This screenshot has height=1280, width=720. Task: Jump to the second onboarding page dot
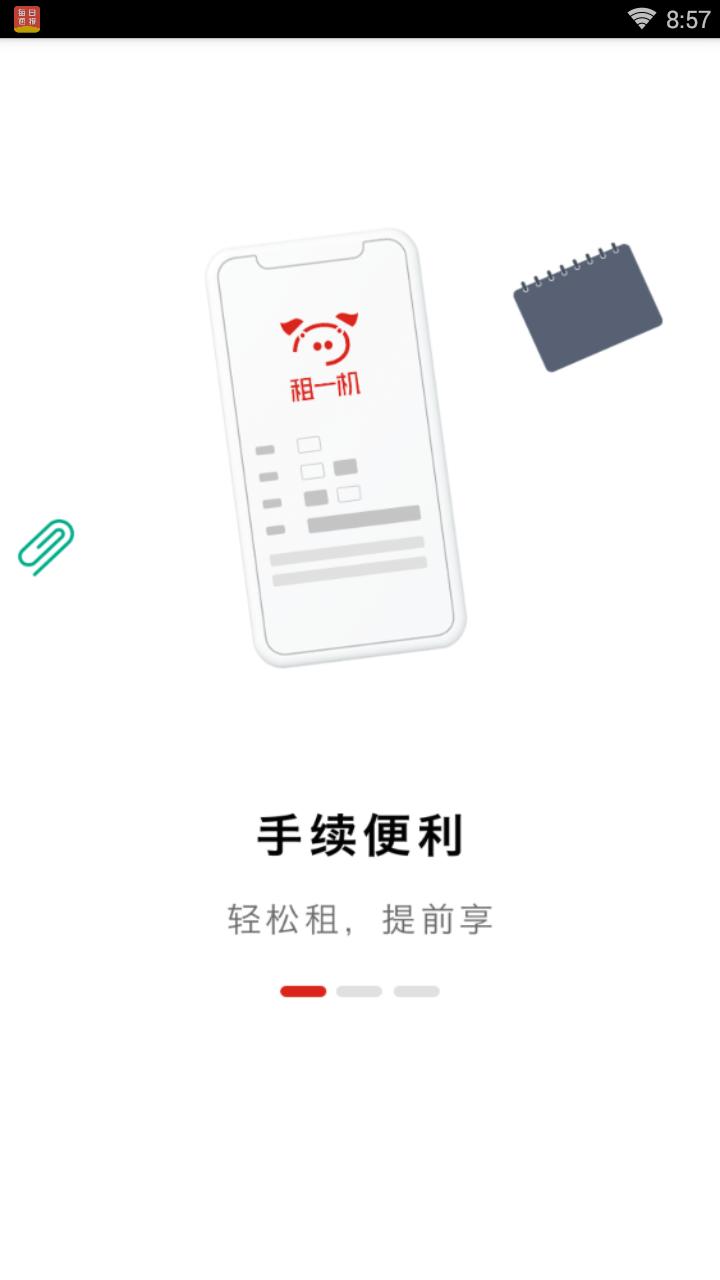359,991
